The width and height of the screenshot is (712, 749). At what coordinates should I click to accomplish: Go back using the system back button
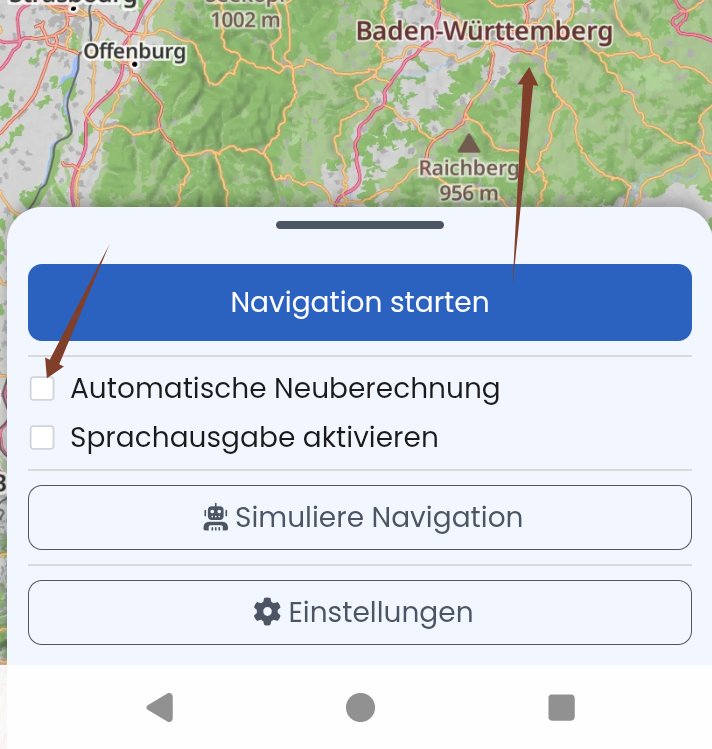click(x=160, y=707)
